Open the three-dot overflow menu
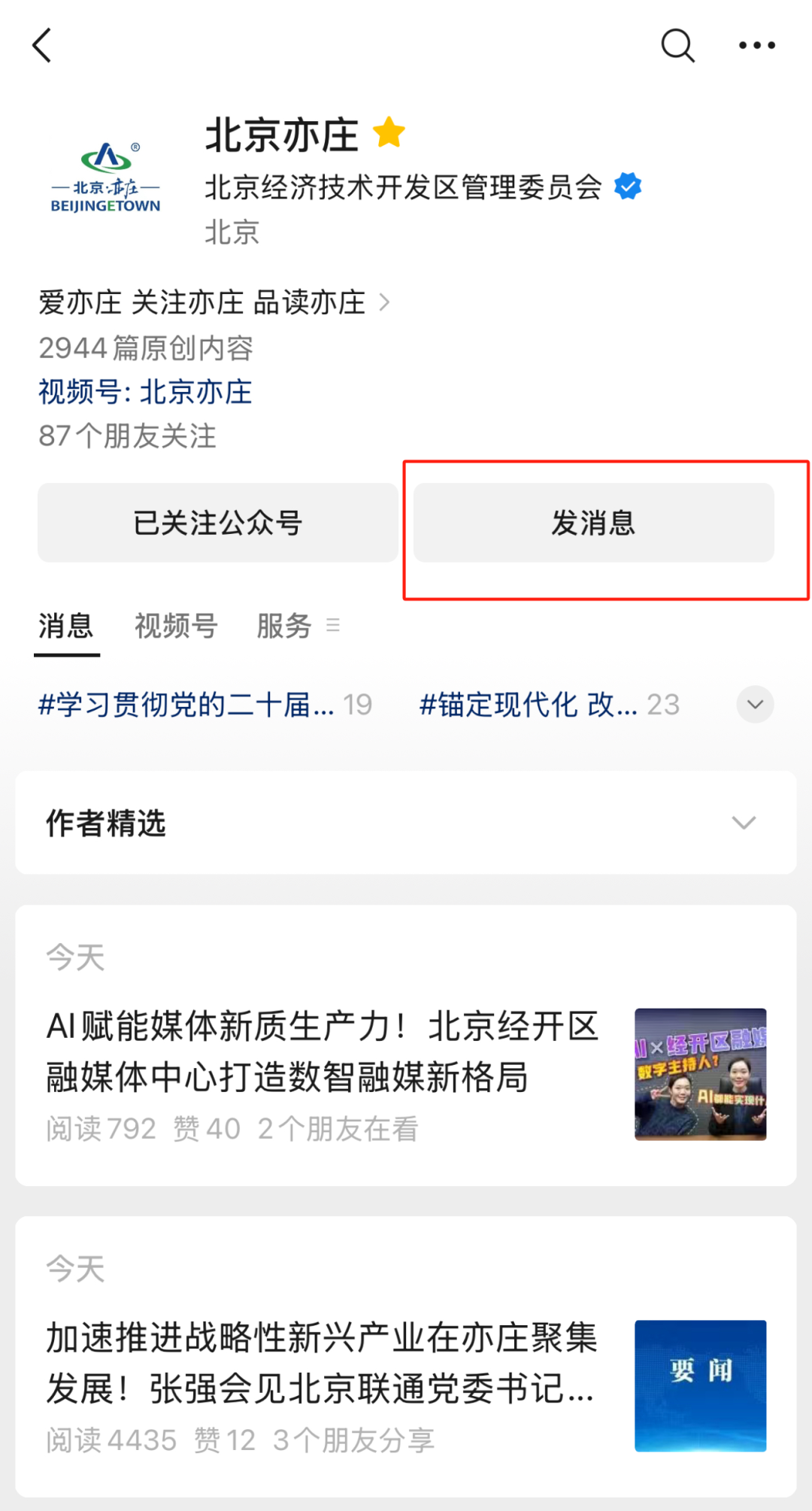Viewport: 812px width, 1511px height. coord(756,46)
